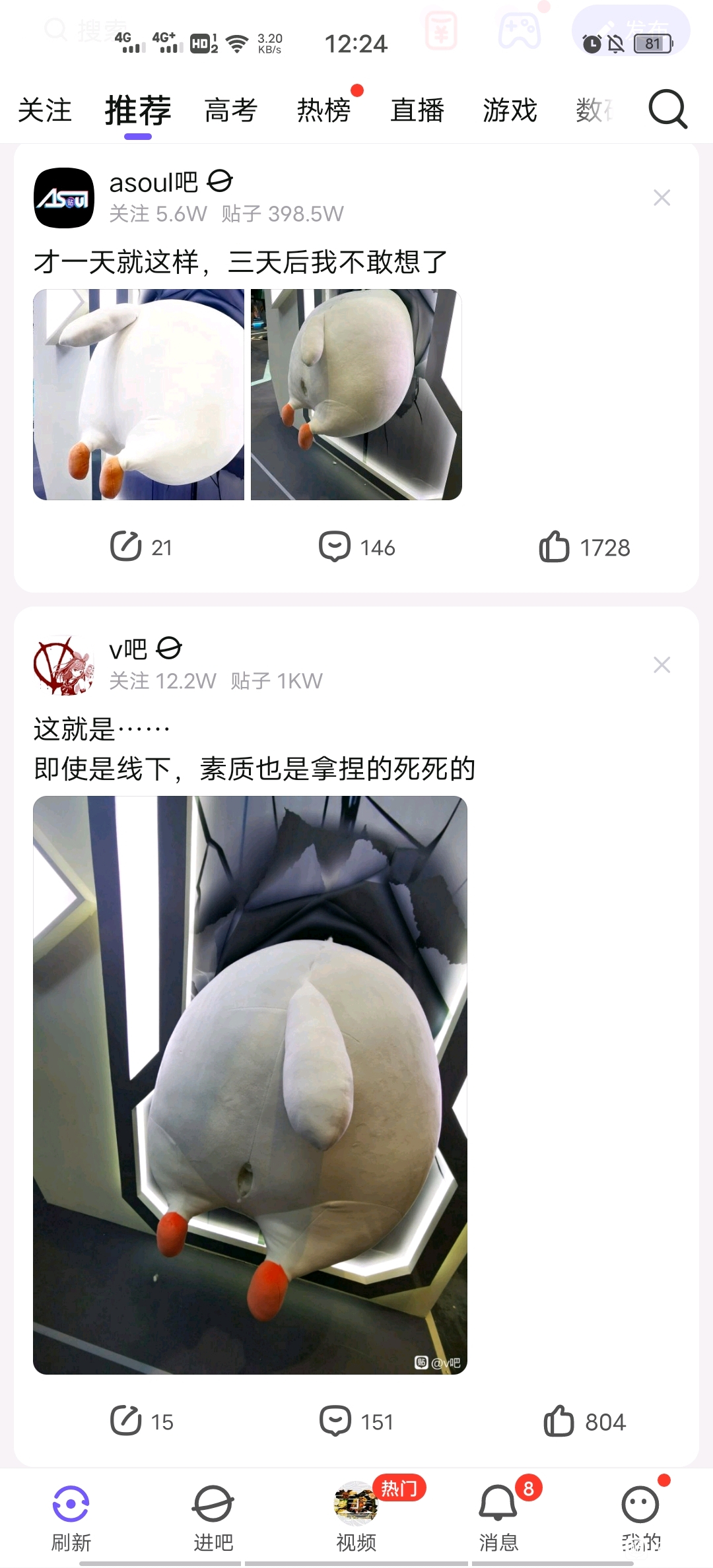Open the search magnifier icon
713x1568 pixels.
click(x=667, y=109)
